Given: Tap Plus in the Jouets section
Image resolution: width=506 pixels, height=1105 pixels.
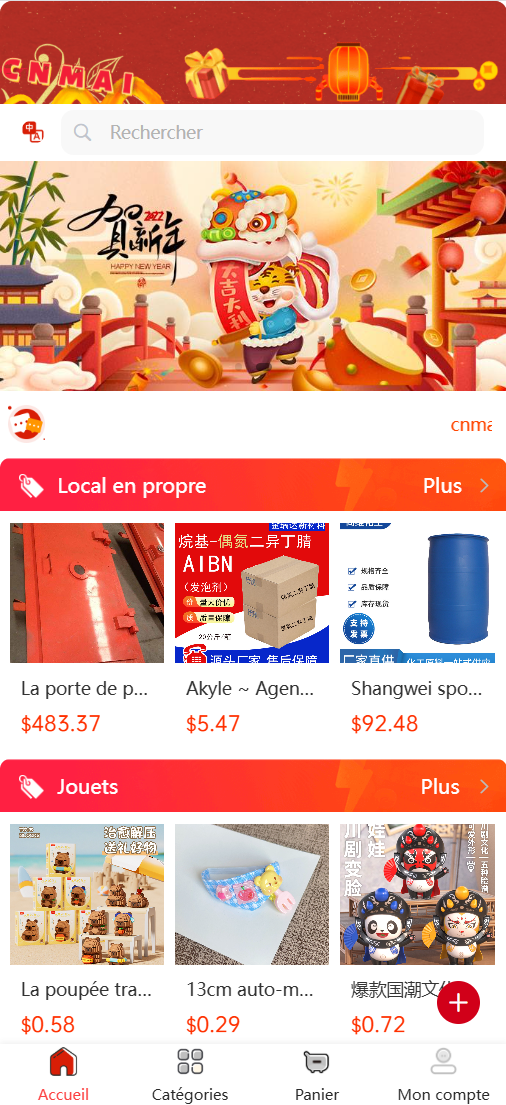Looking at the screenshot, I should click(455, 786).
